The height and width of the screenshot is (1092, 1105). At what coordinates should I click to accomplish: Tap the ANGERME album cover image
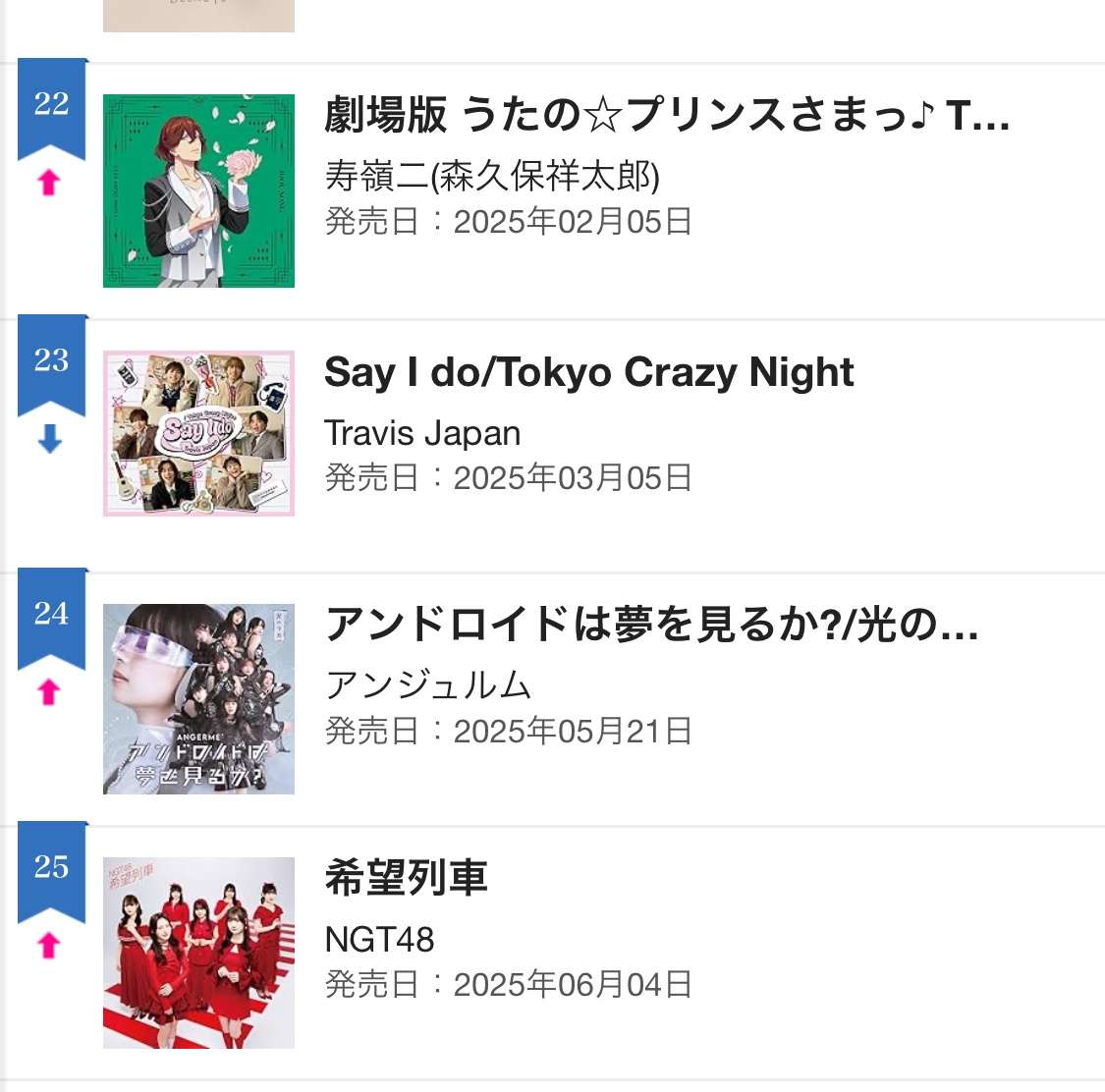198,699
